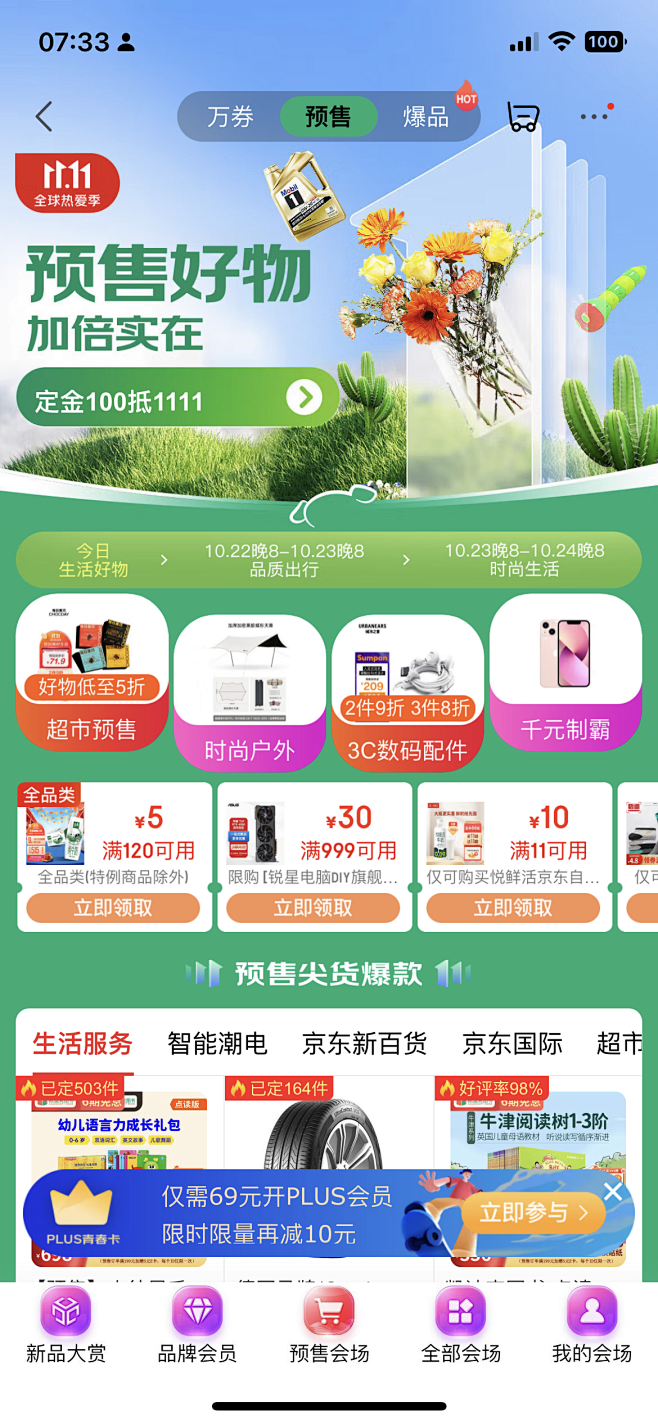
Task: Open the shopping cart
Action: coord(523,116)
